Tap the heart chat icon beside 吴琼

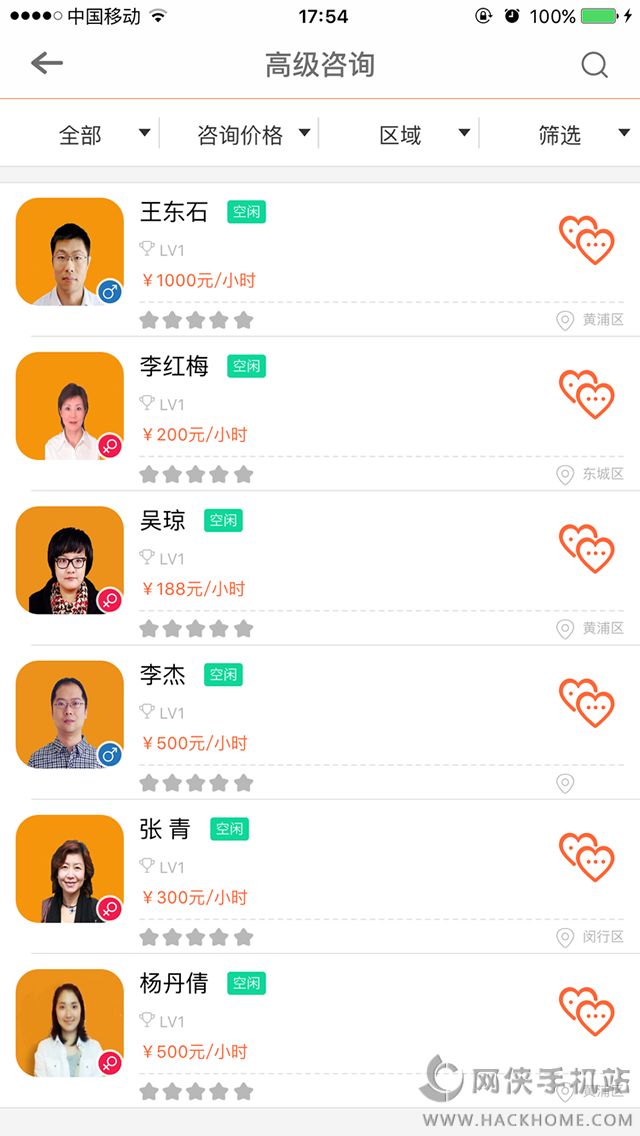pos(586,548)
